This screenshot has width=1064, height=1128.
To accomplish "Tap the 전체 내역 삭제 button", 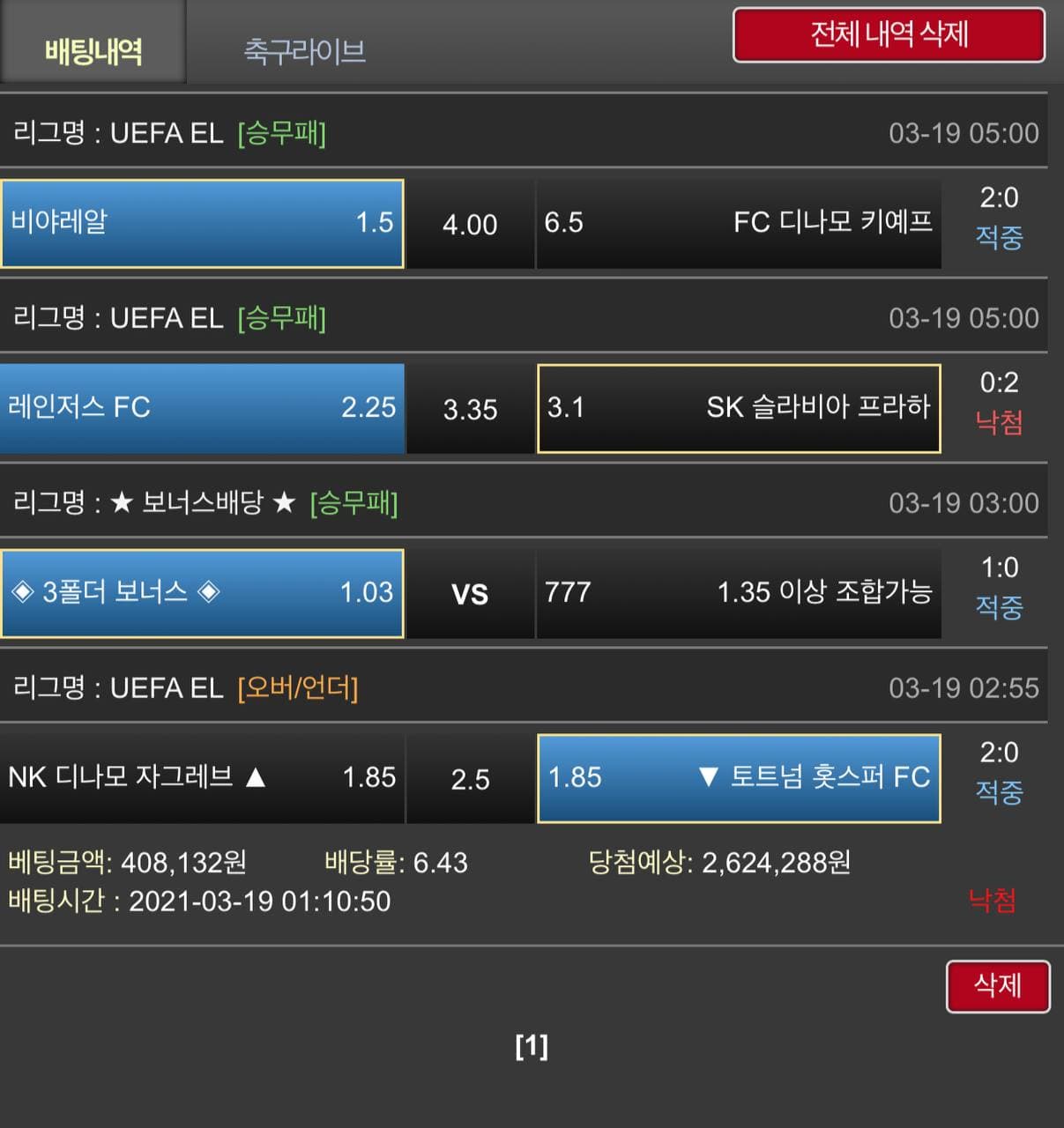I will point(889,35).
